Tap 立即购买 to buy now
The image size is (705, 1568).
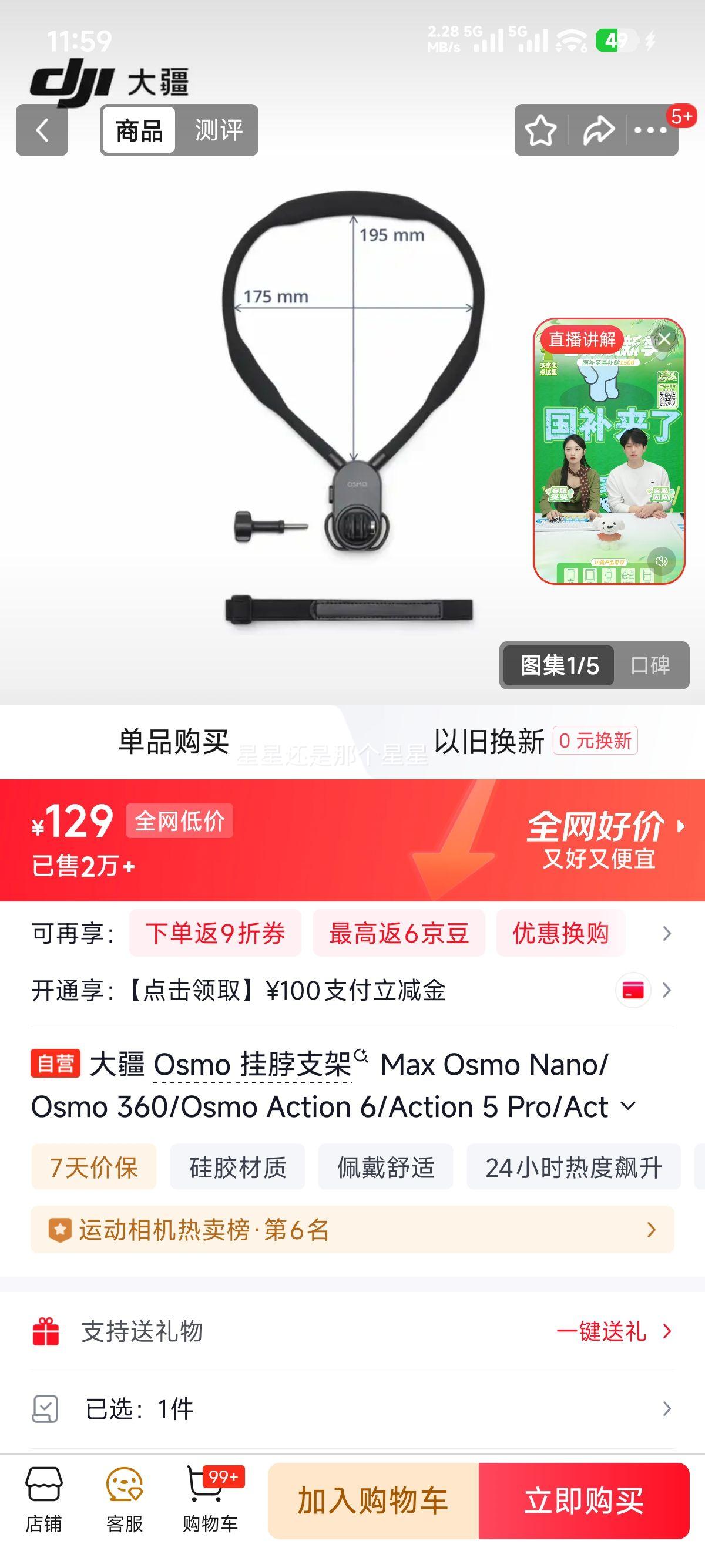(x=585, y=1498)
